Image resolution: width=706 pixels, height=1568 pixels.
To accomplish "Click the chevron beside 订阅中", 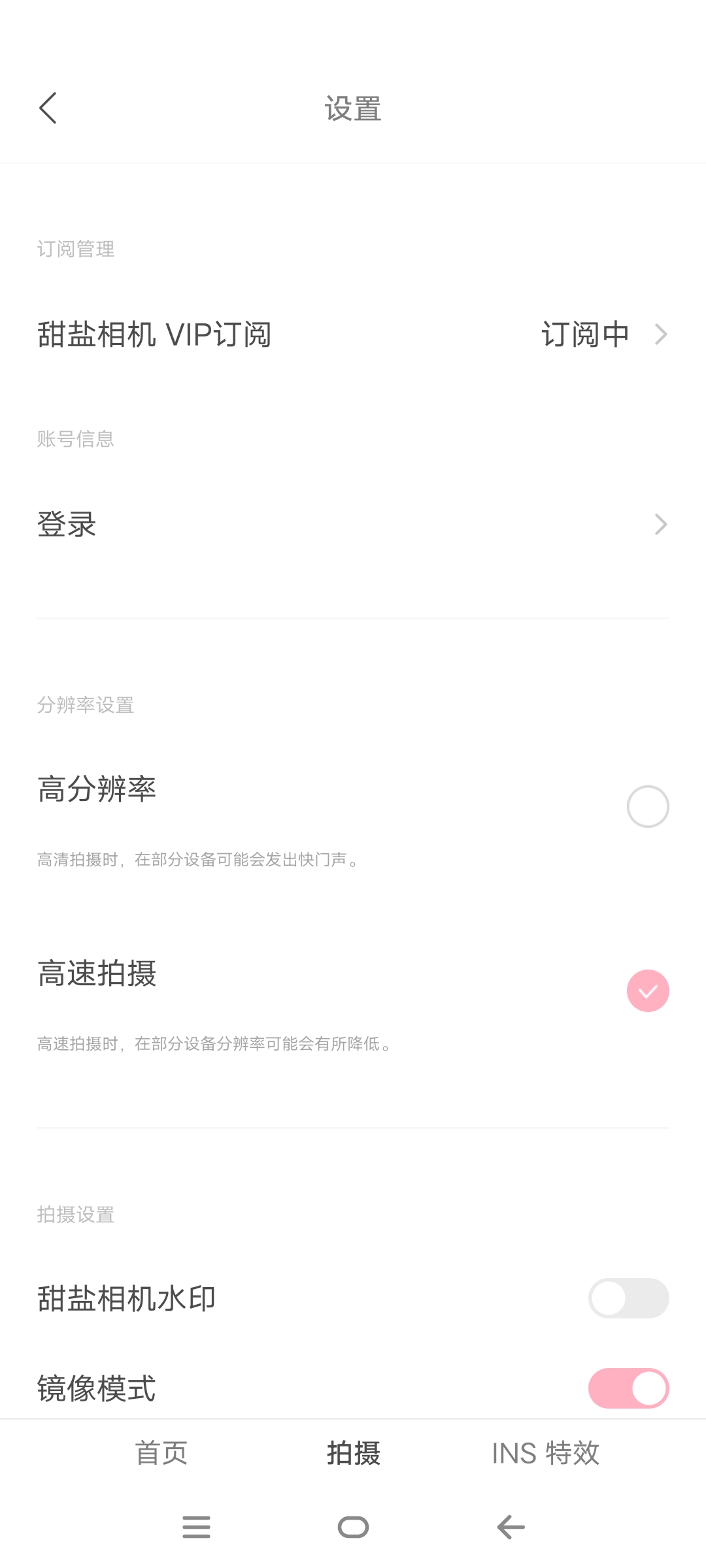I will tap(662, 335).
